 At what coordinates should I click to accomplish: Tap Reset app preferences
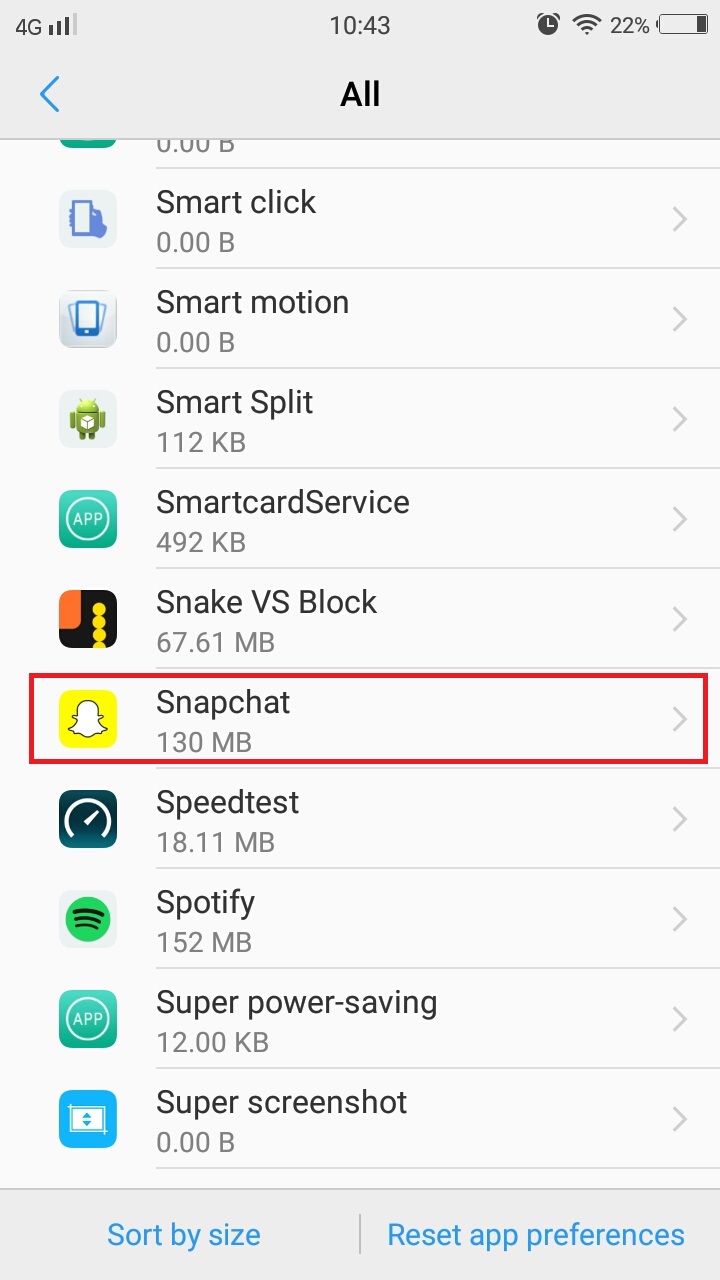(536, 1235)
